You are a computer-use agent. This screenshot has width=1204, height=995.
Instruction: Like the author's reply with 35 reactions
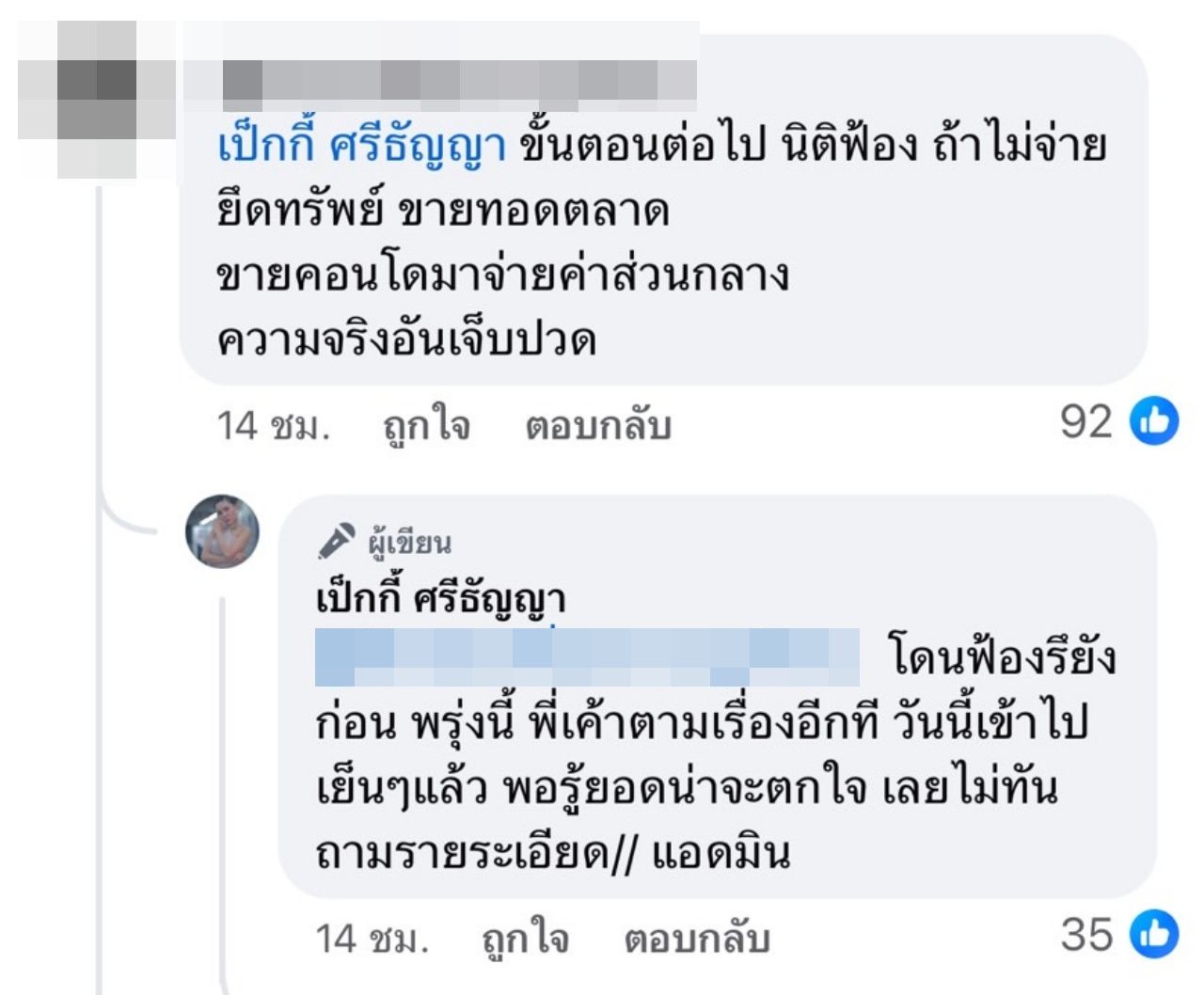[x=525, y=938]
